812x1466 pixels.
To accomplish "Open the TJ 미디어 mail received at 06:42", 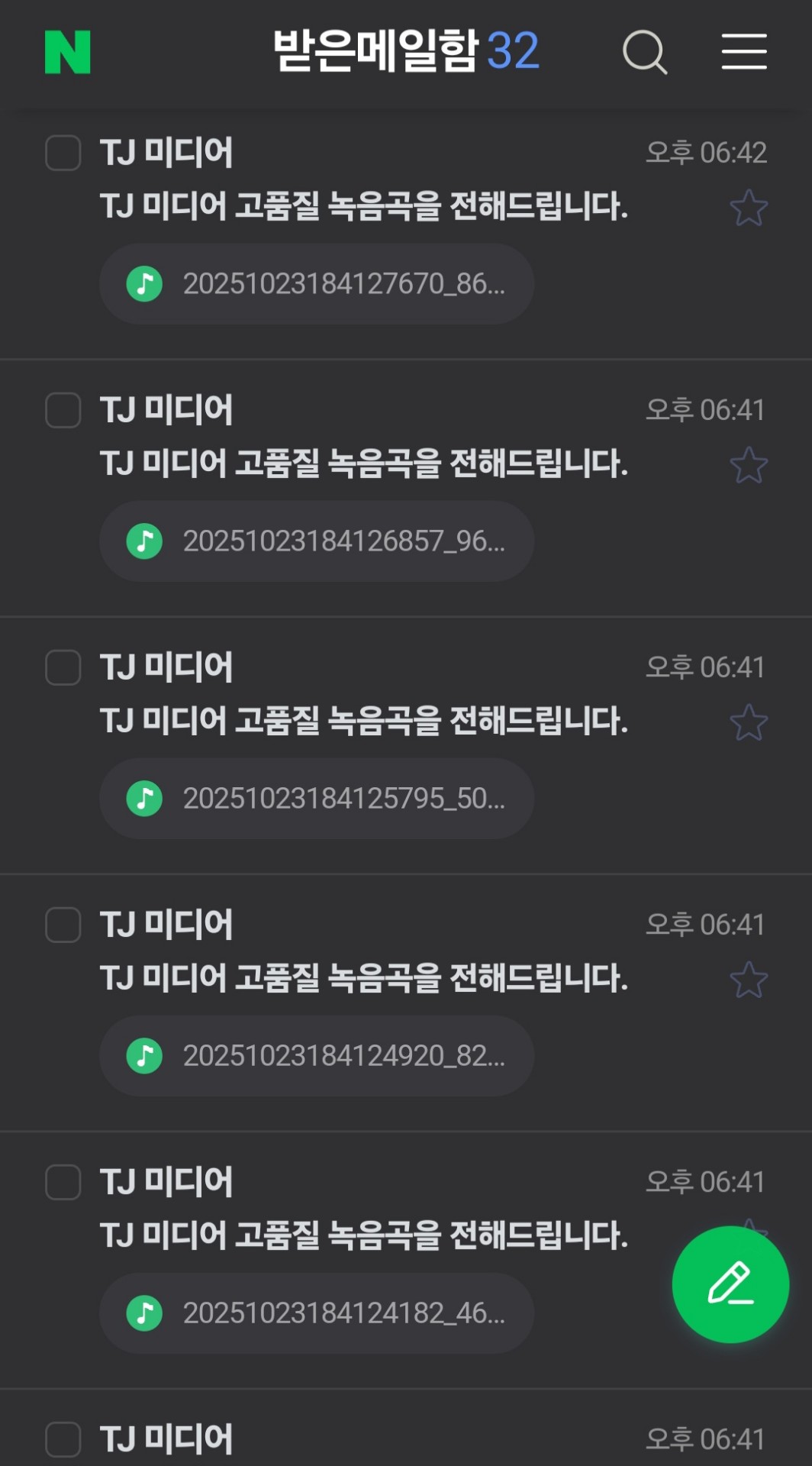I will [x=363, y=206].
